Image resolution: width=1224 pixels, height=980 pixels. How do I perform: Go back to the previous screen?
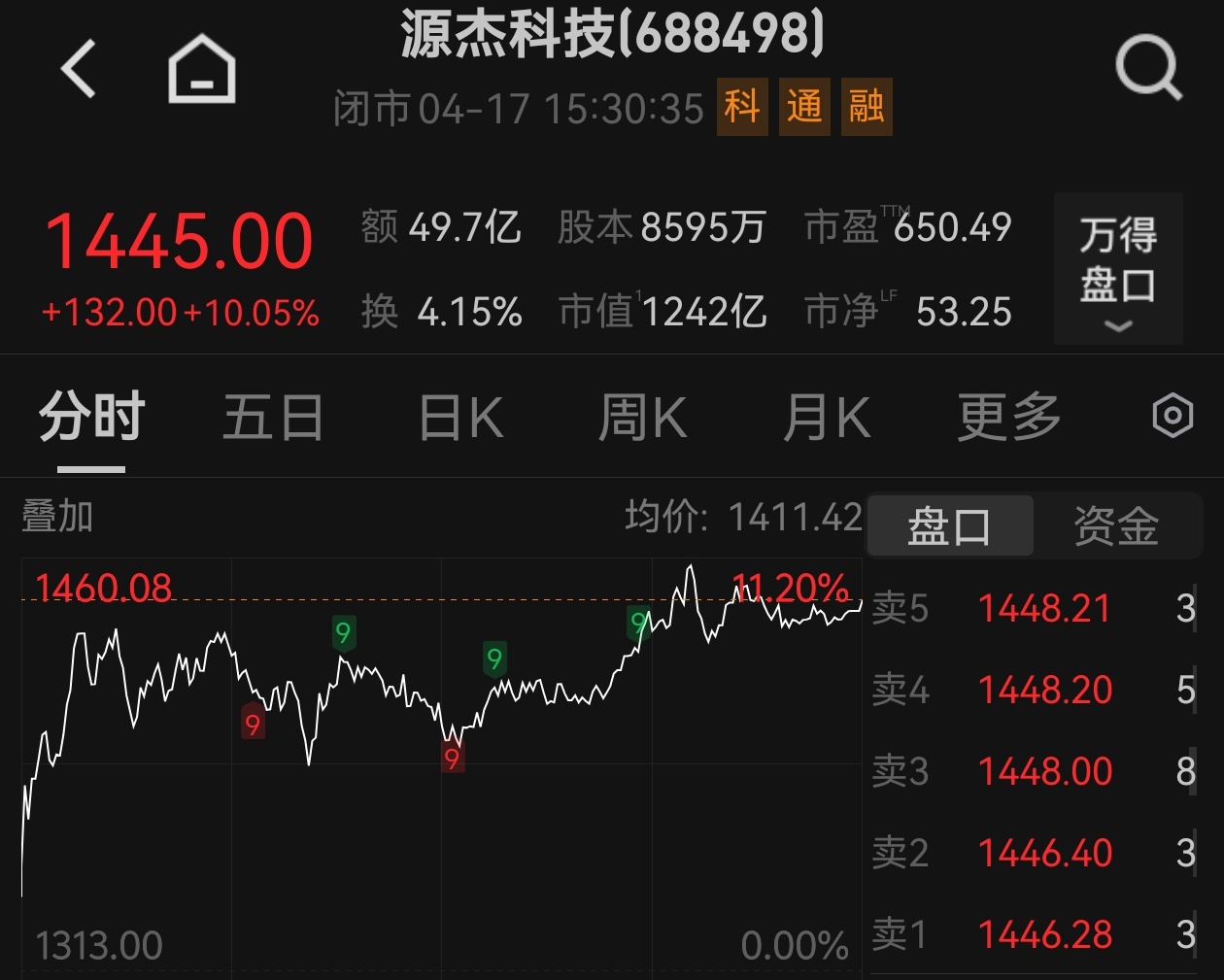click(x=80, y=70)
